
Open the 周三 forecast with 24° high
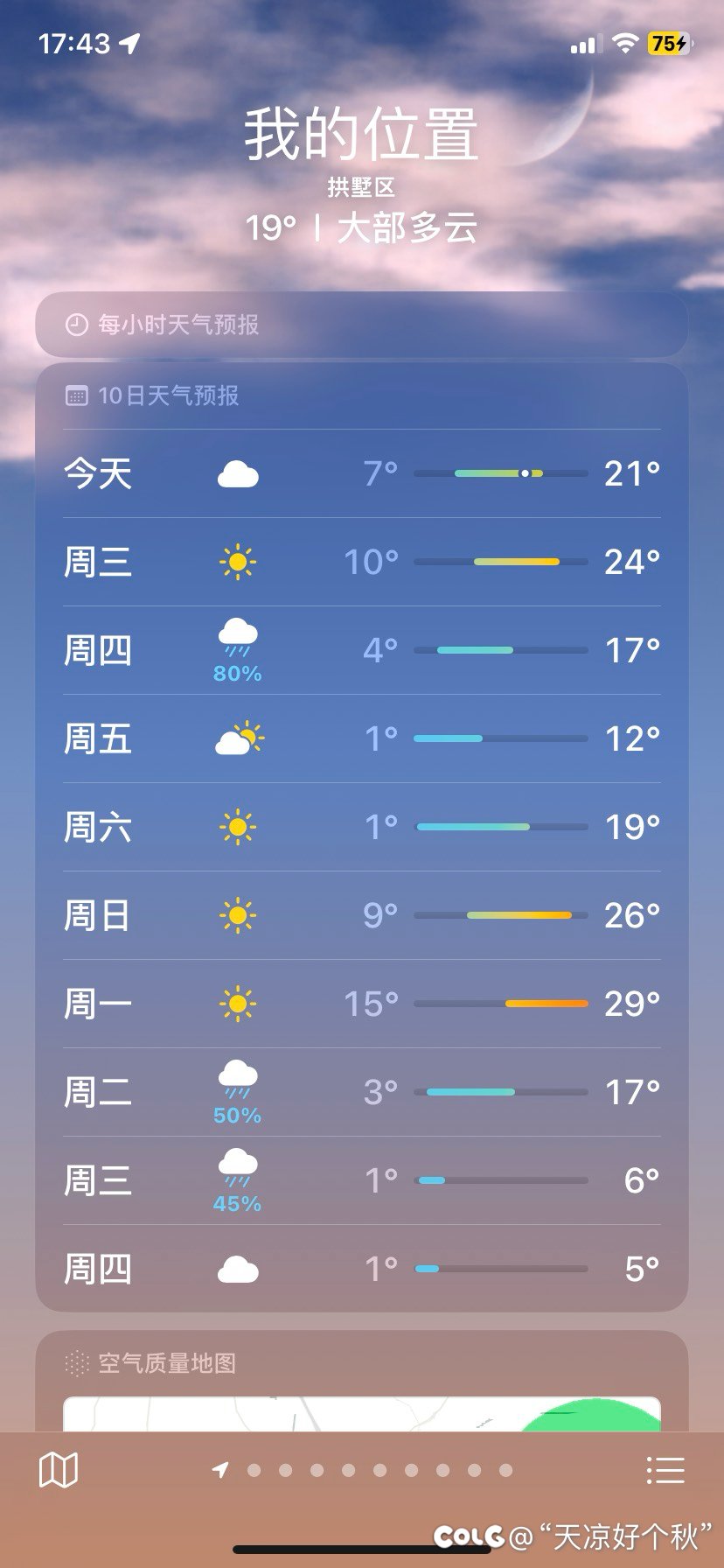pos(361,562)
